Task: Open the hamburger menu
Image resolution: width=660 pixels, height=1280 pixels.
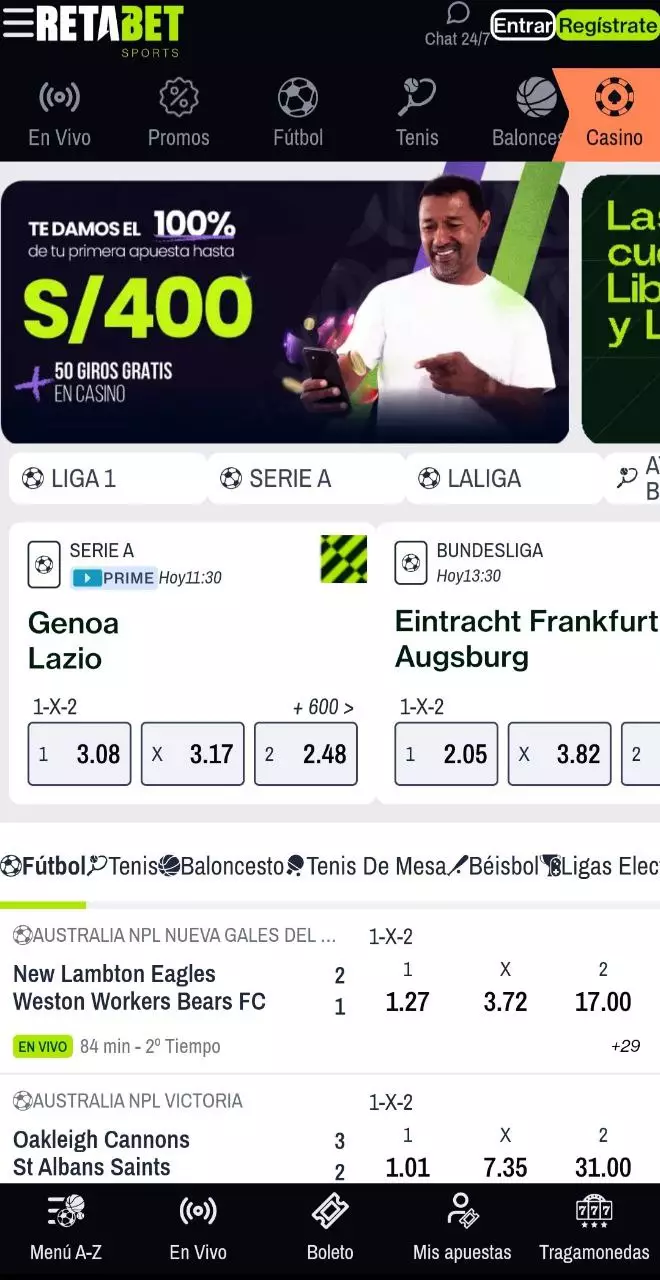Action: [18, 23]
